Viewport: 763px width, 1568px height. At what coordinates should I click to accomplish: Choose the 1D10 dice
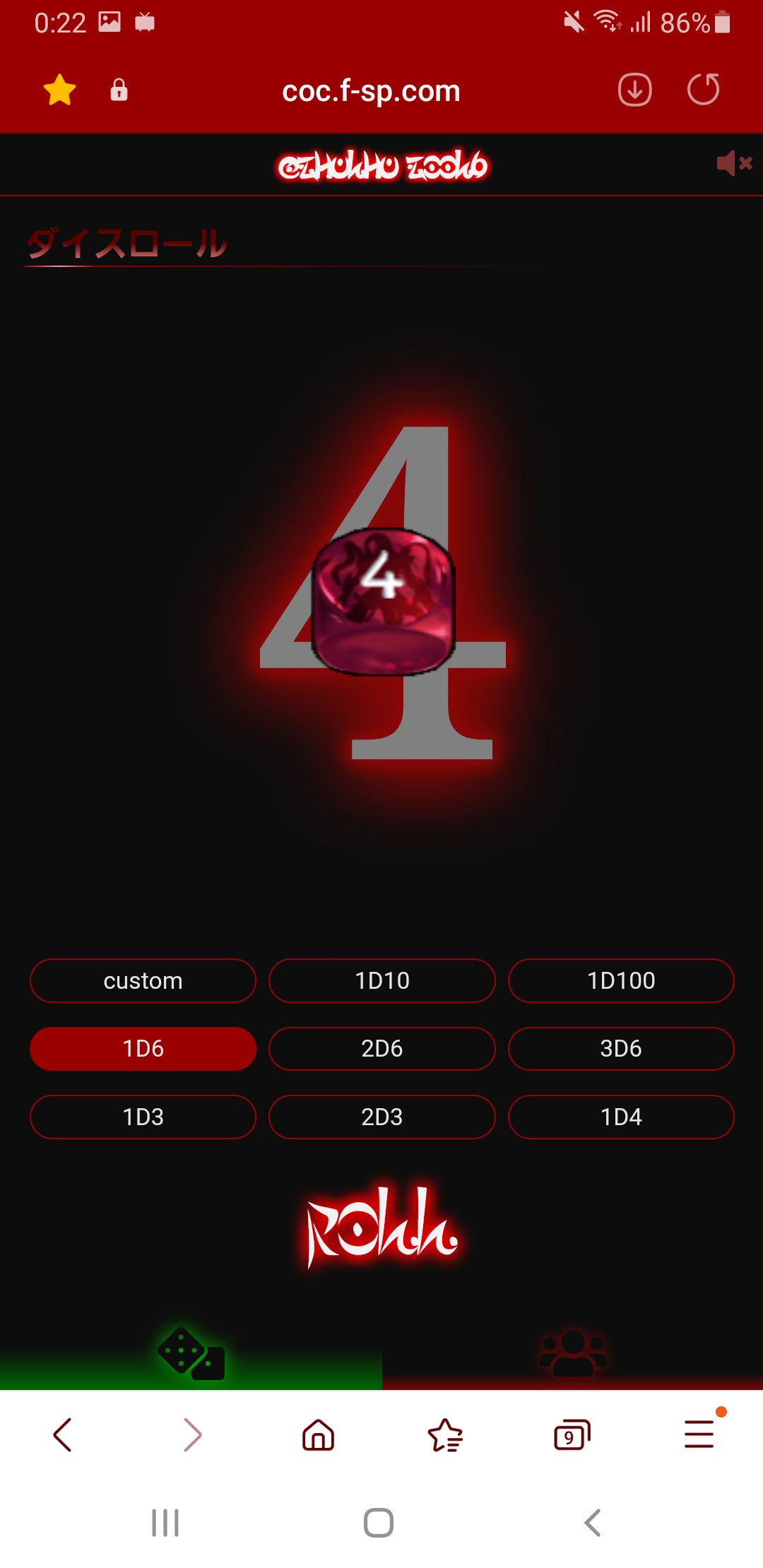click(381, 980)
